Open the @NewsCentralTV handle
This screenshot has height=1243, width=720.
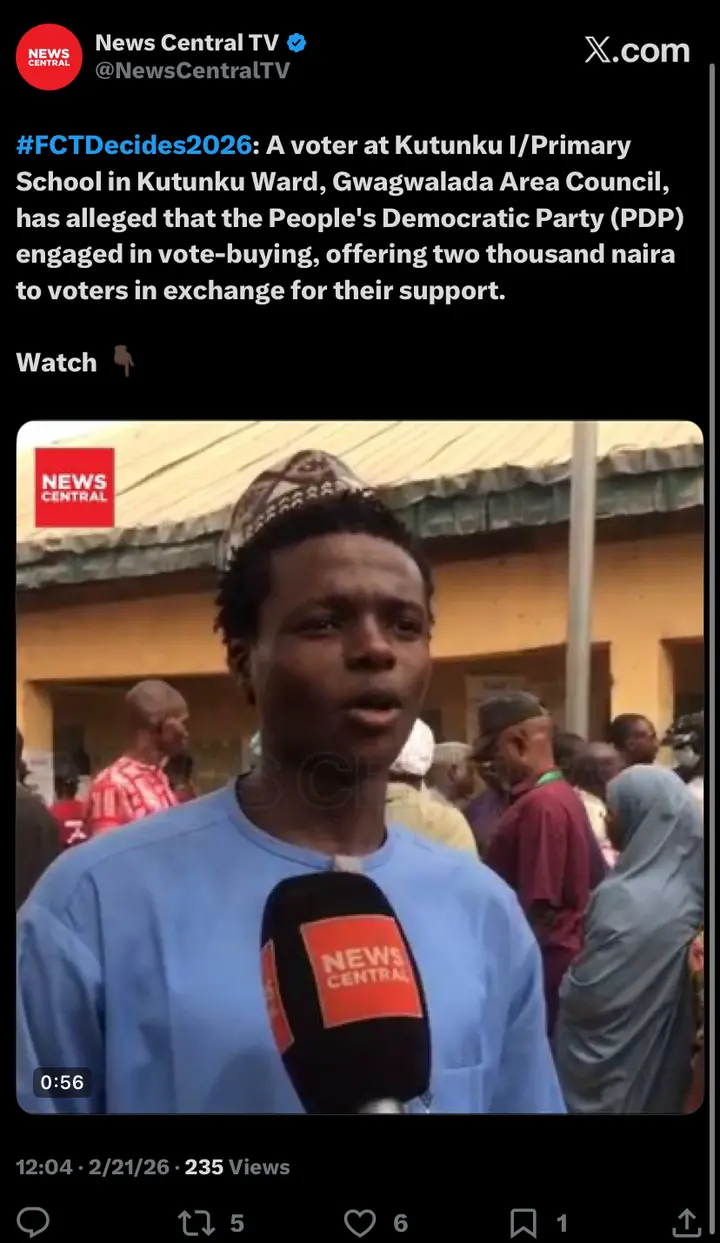192,70
